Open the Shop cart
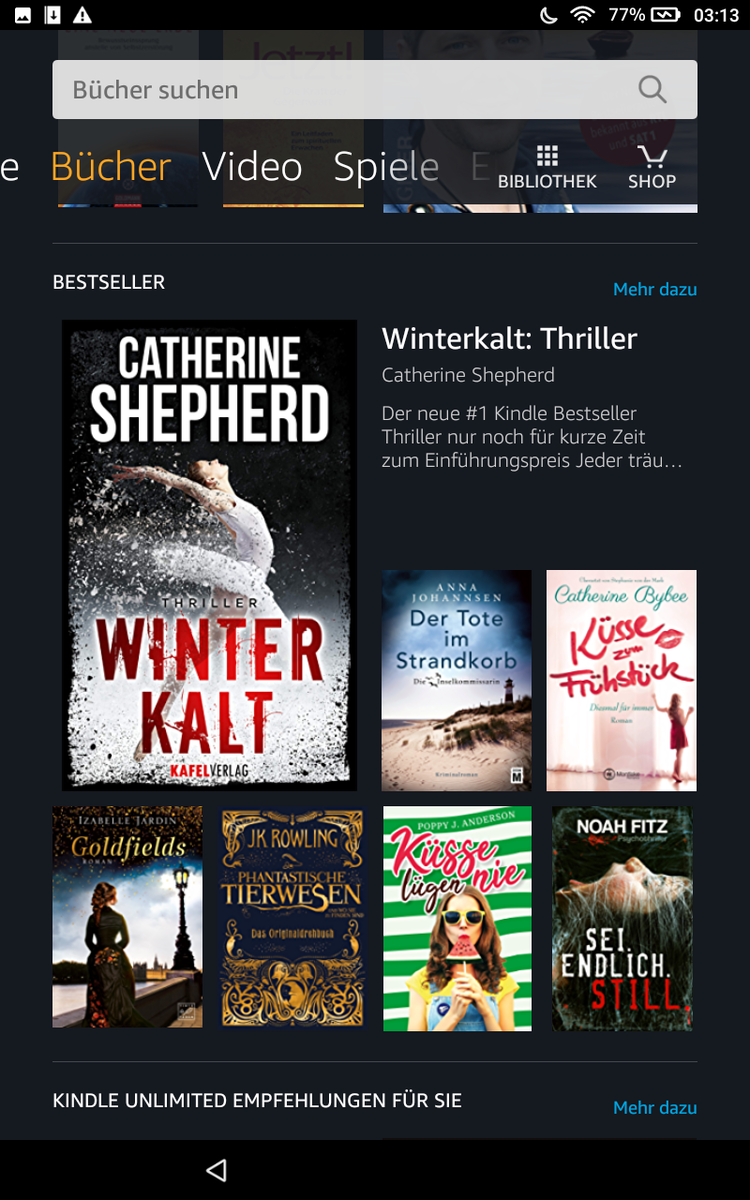Screen dimensions: 750x1200 (652, 167)
